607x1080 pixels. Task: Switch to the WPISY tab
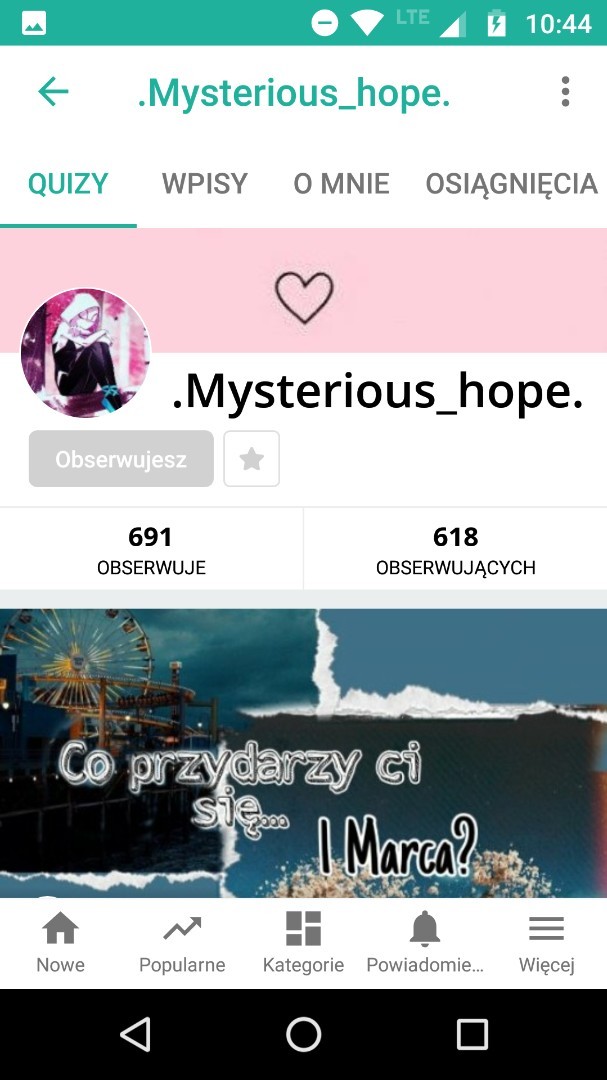(x=205, y=184)
